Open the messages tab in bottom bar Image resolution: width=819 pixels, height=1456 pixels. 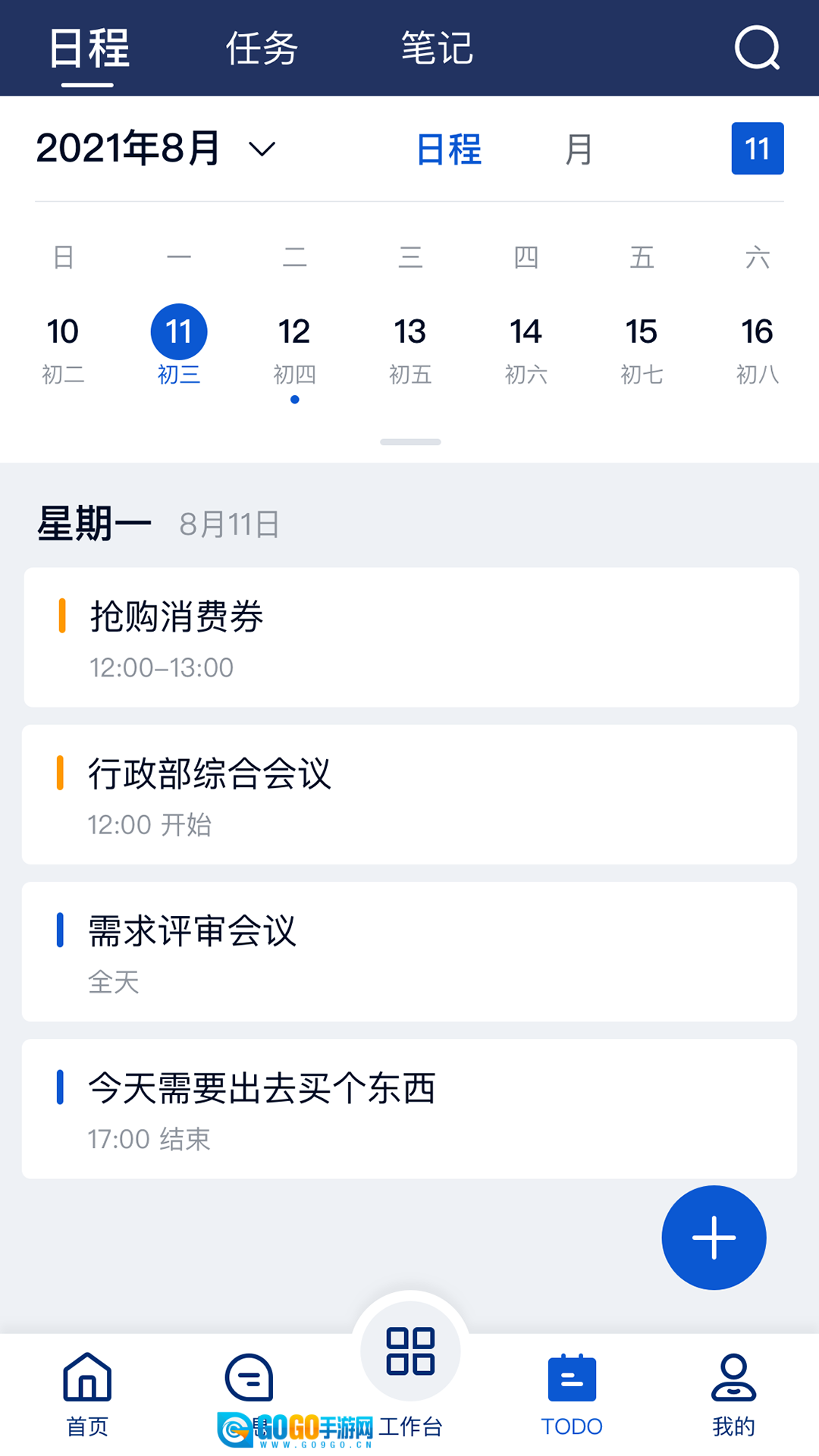click(x=249, y=1380)
